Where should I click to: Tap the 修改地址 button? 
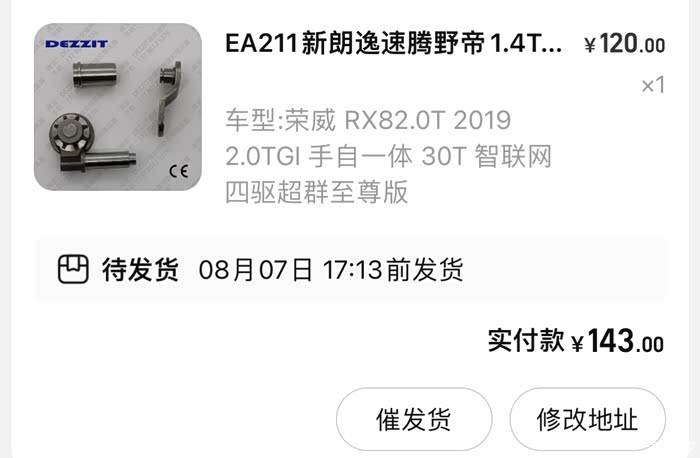(x=588, y=419)
